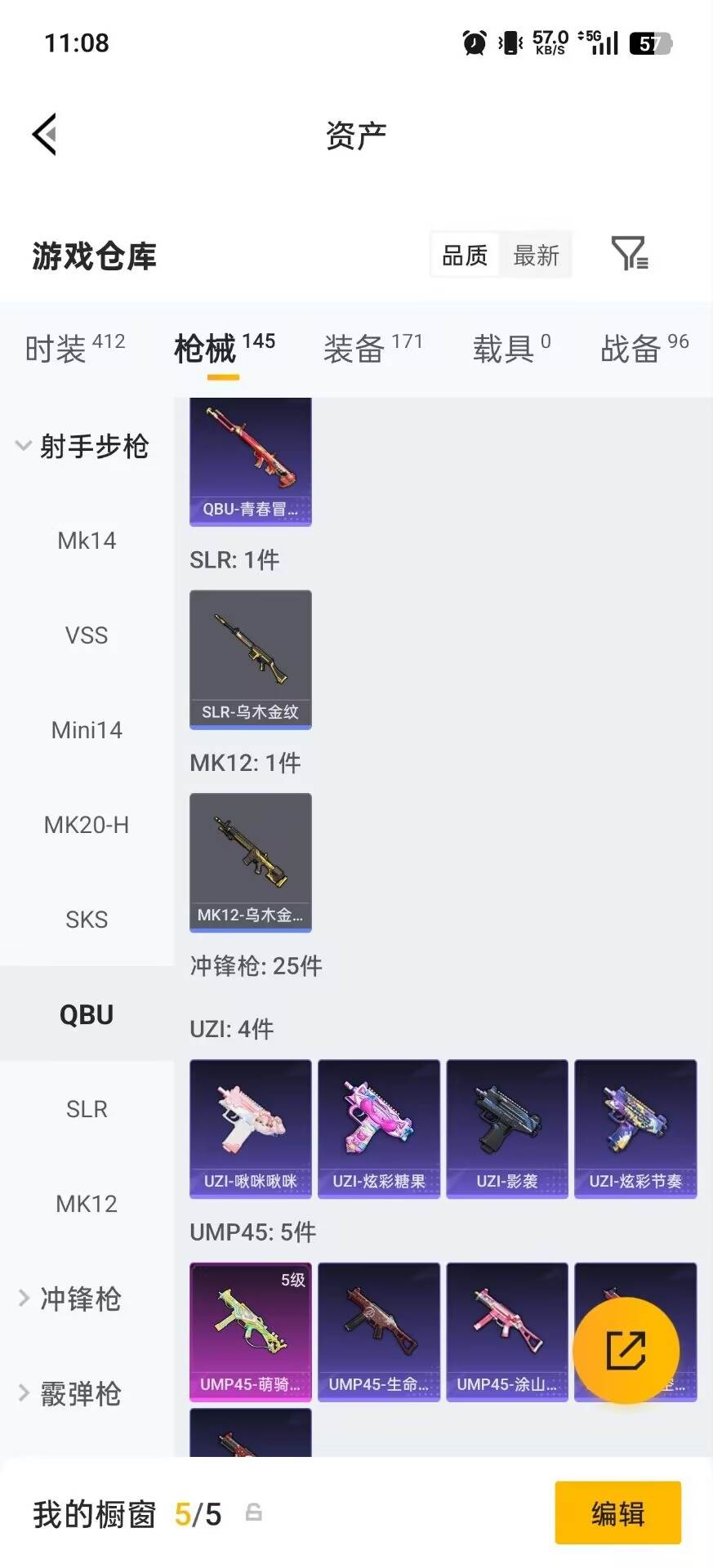
Task: Open the UZI-炫彩糖果 skin
Action: pos(379,1129)
